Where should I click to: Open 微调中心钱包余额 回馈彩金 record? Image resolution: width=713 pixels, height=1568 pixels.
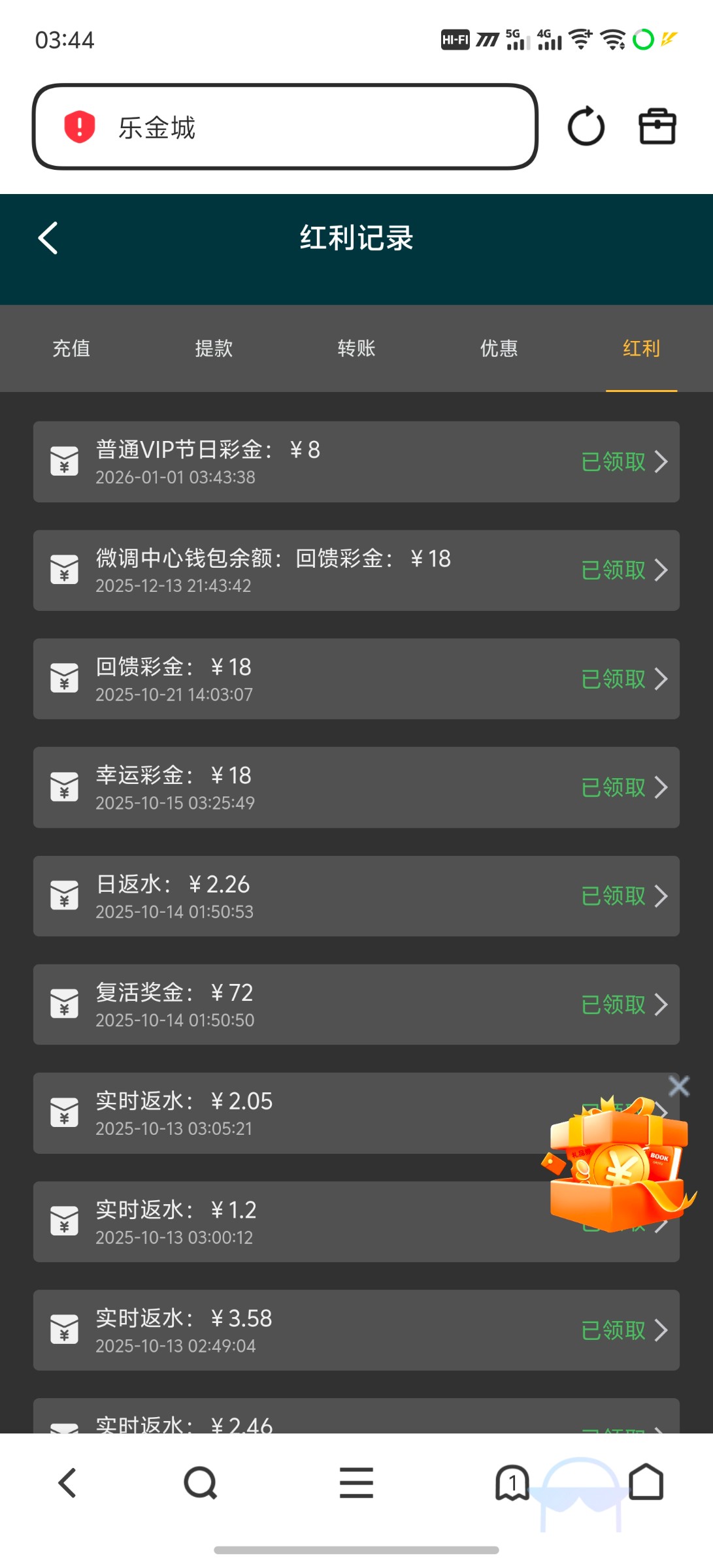(x=356, y=570)
